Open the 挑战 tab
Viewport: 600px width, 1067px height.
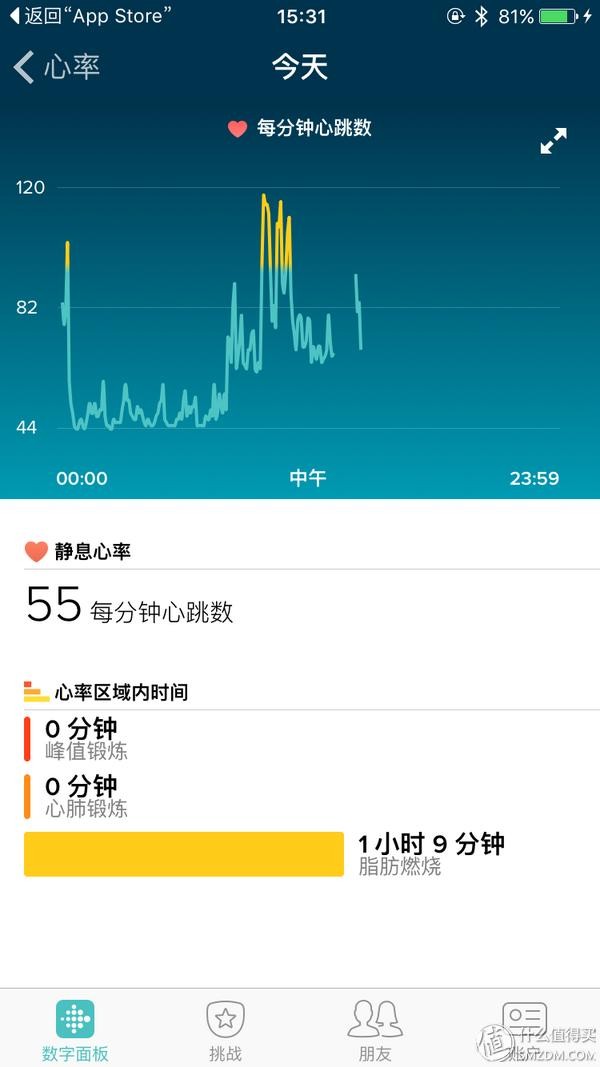225,1030
